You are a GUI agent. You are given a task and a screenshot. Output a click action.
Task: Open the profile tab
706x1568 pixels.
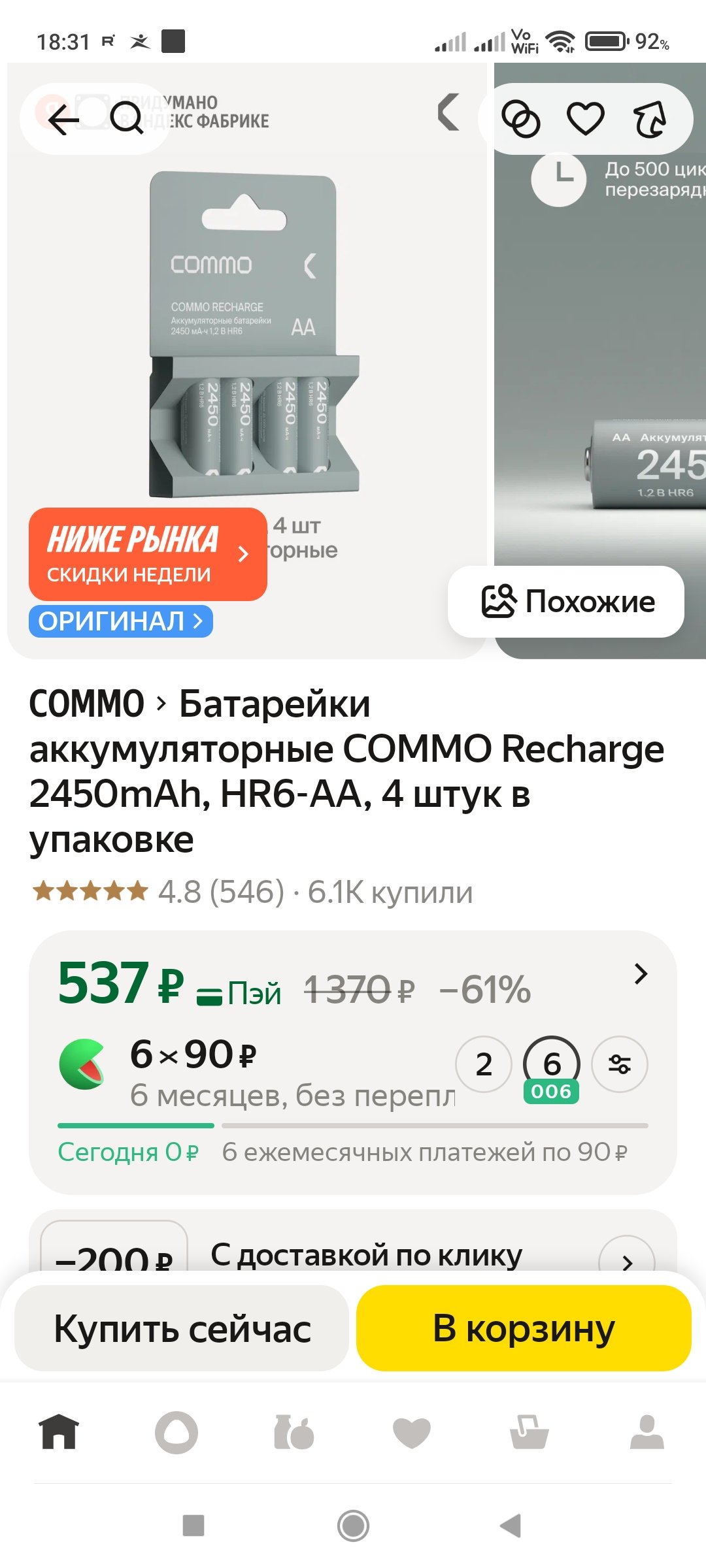coord(647,1432)
